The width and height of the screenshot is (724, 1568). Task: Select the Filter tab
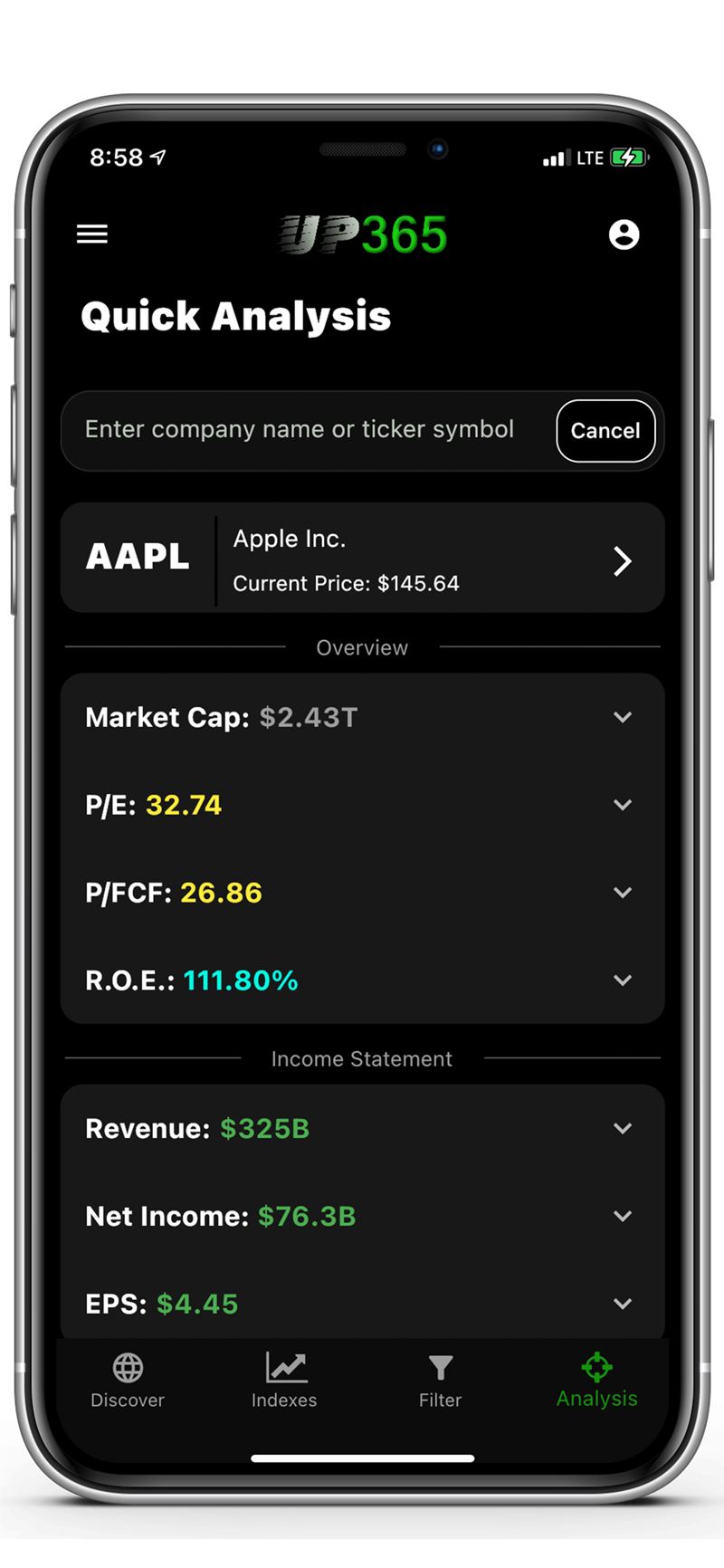point(440,1381)
